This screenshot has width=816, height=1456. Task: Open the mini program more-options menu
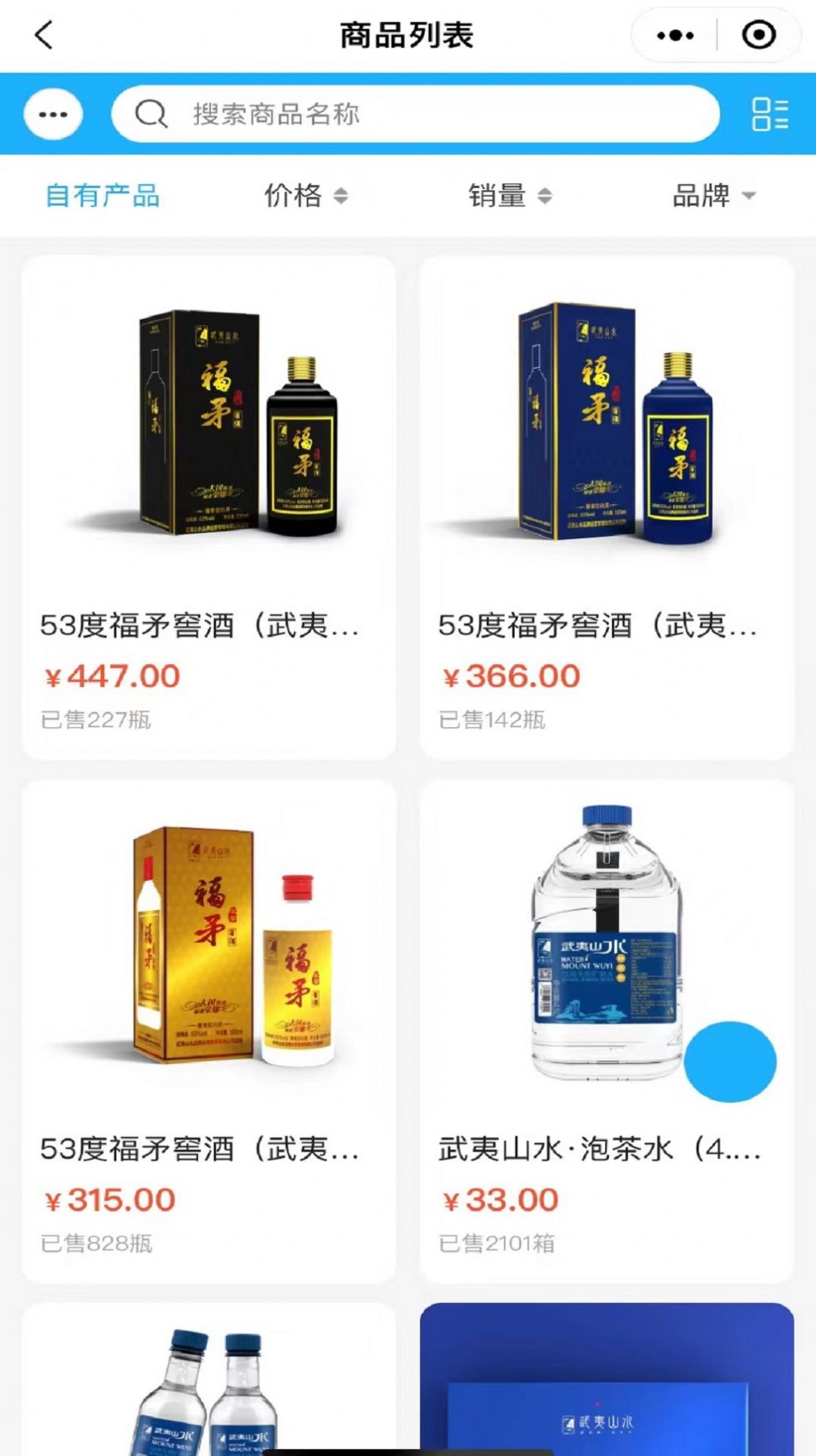click(x=674, y=35)
